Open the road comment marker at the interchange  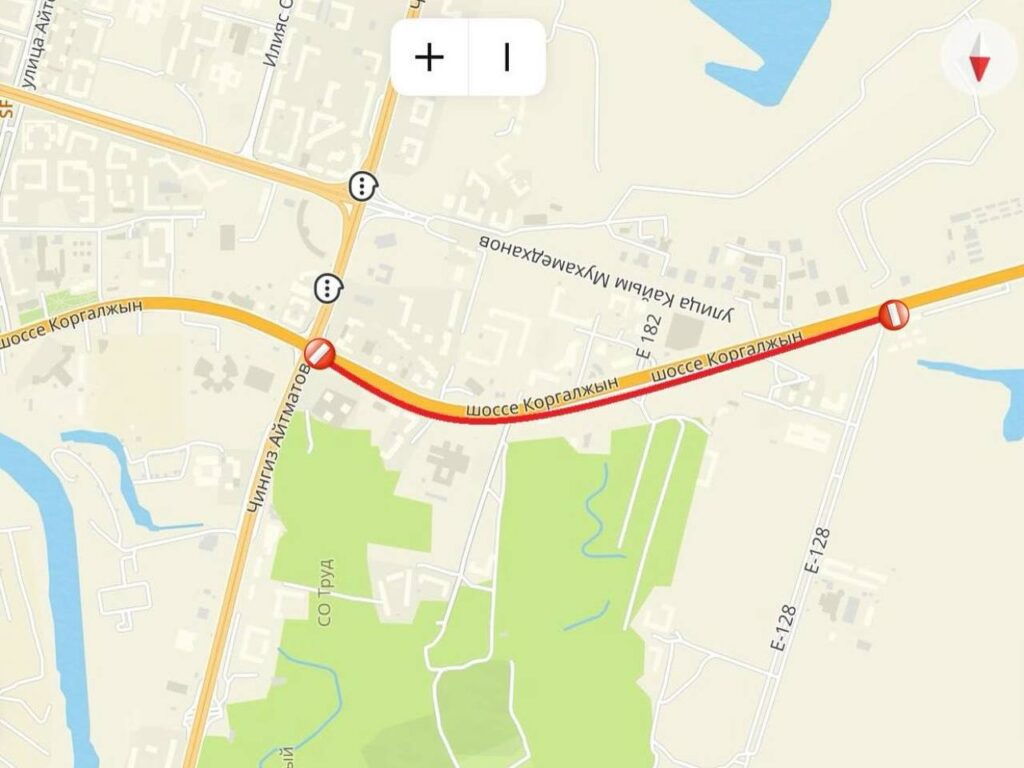(363, 185)
